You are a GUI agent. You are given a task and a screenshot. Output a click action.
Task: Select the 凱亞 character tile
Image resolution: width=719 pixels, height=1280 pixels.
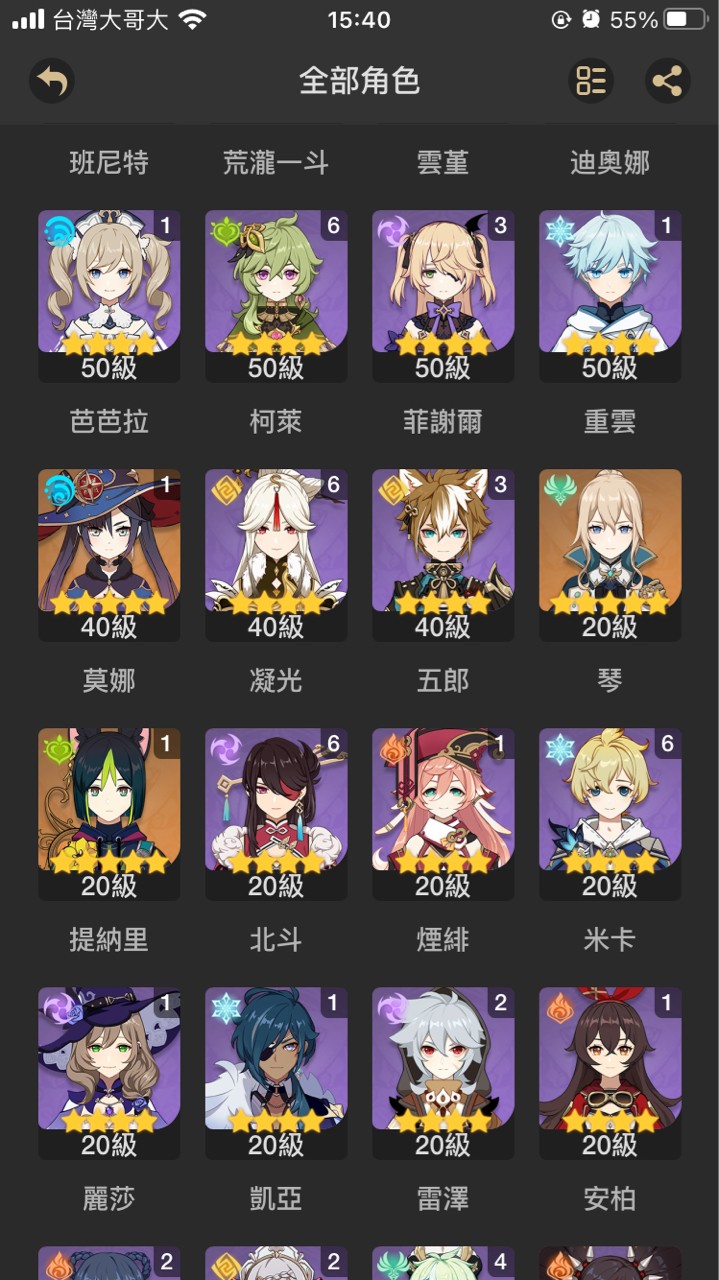pos(276,1072)
